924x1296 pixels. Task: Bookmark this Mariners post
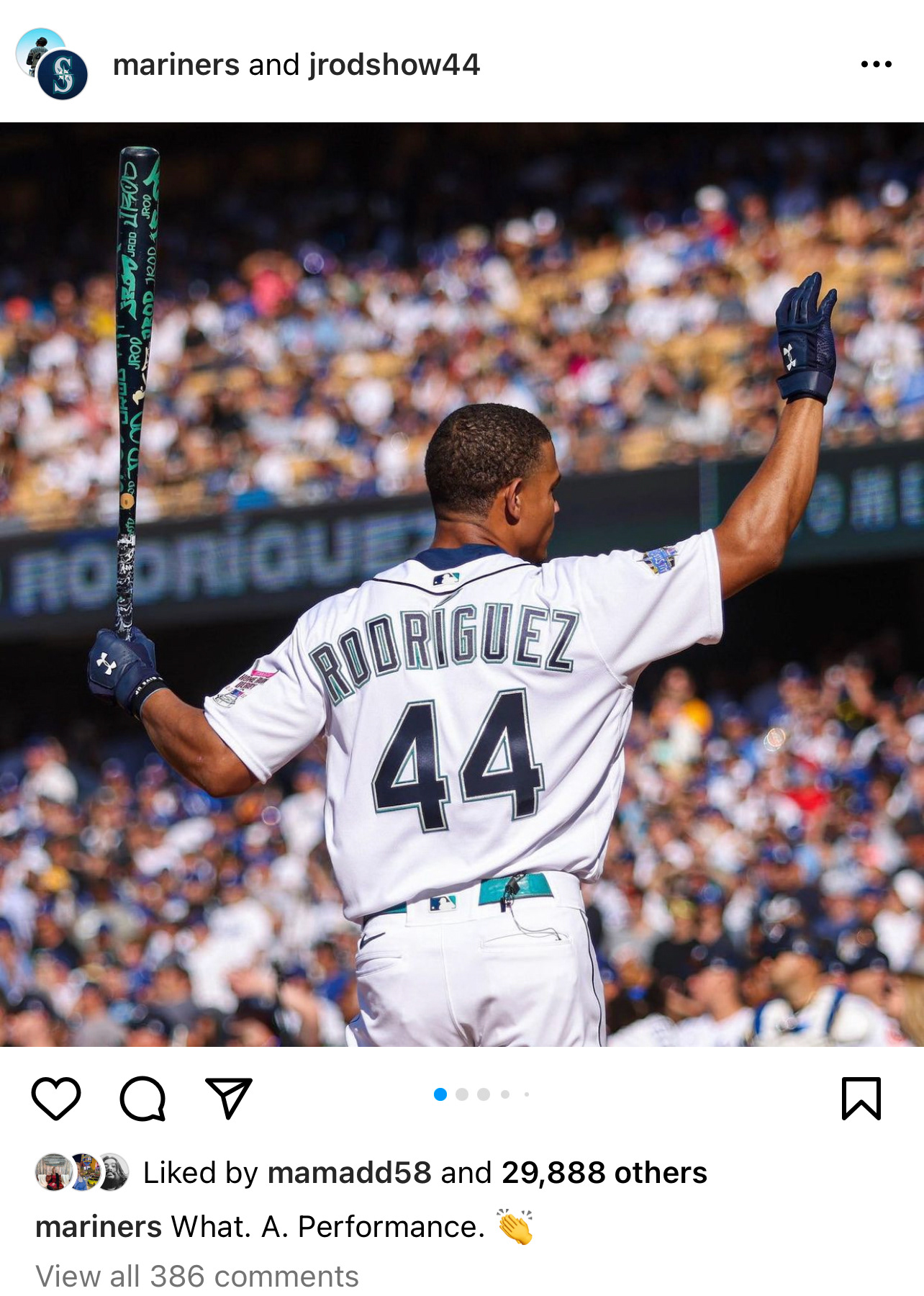pyautogui.click(x=861, y=1098)
